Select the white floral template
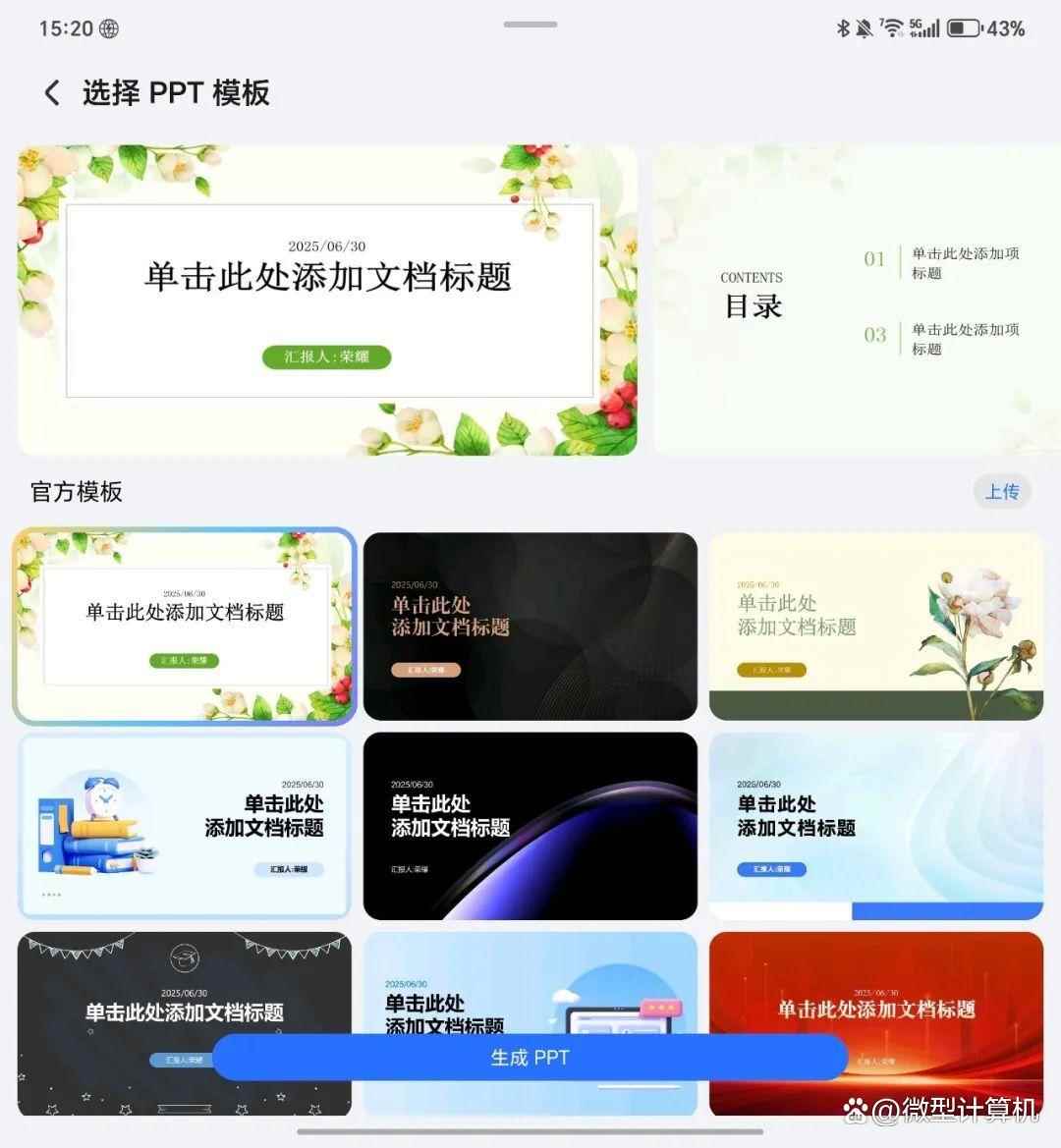 point(185,626)
